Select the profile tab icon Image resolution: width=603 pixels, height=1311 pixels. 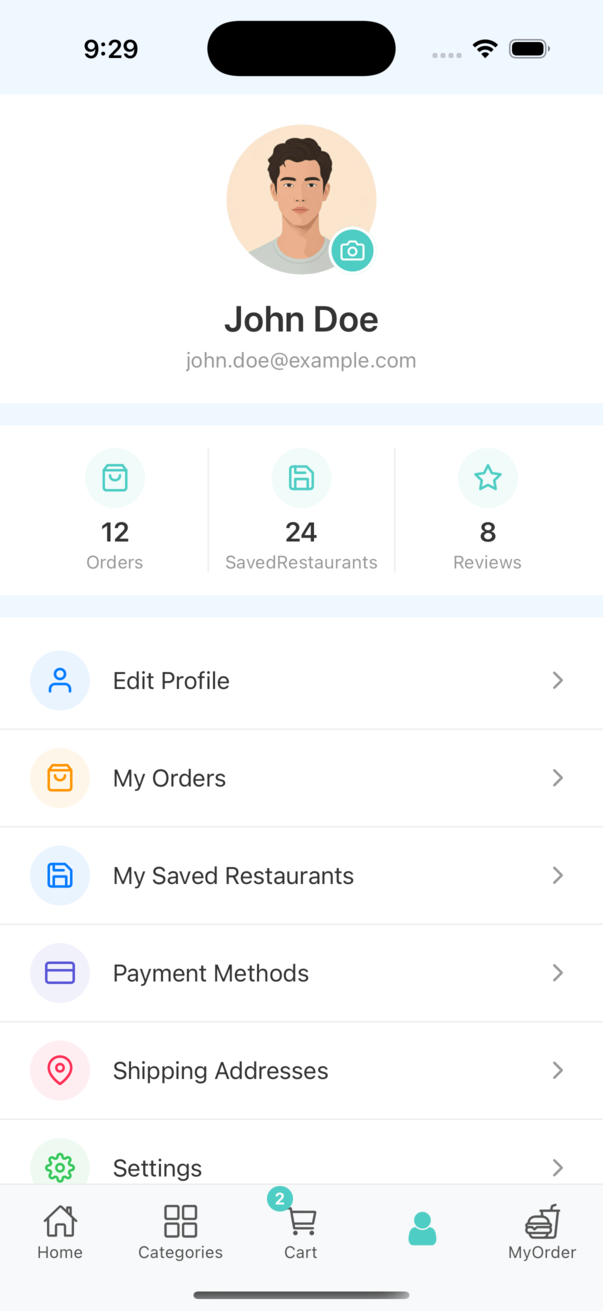(422, 1229)
